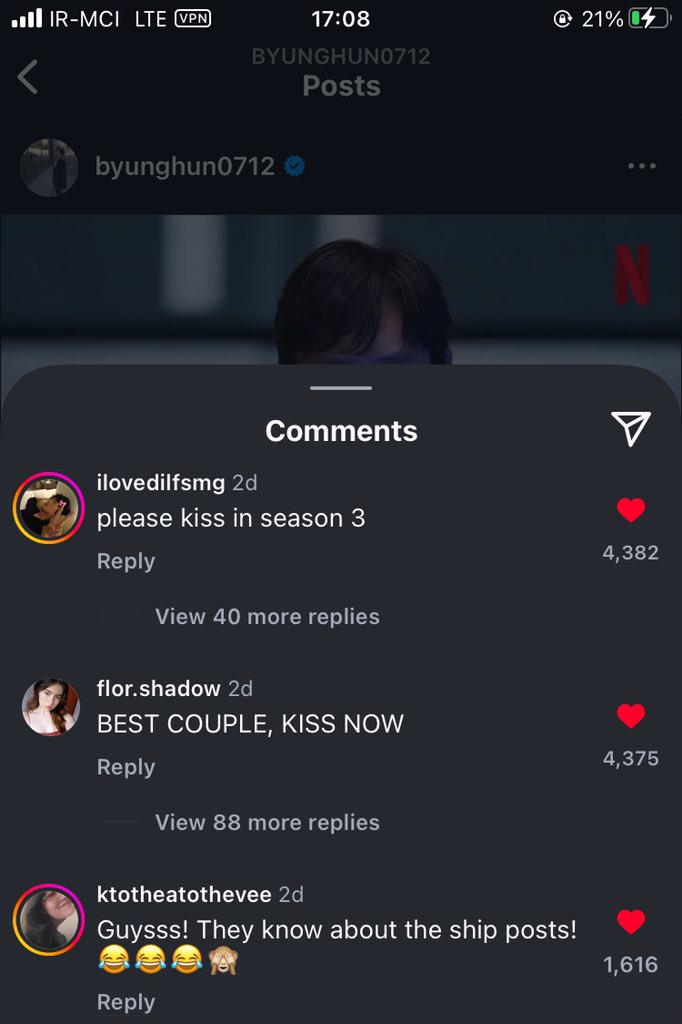Unlike the comment from ktotheatothevee
Screen dimensions: 682x1024
click(630, 922)
